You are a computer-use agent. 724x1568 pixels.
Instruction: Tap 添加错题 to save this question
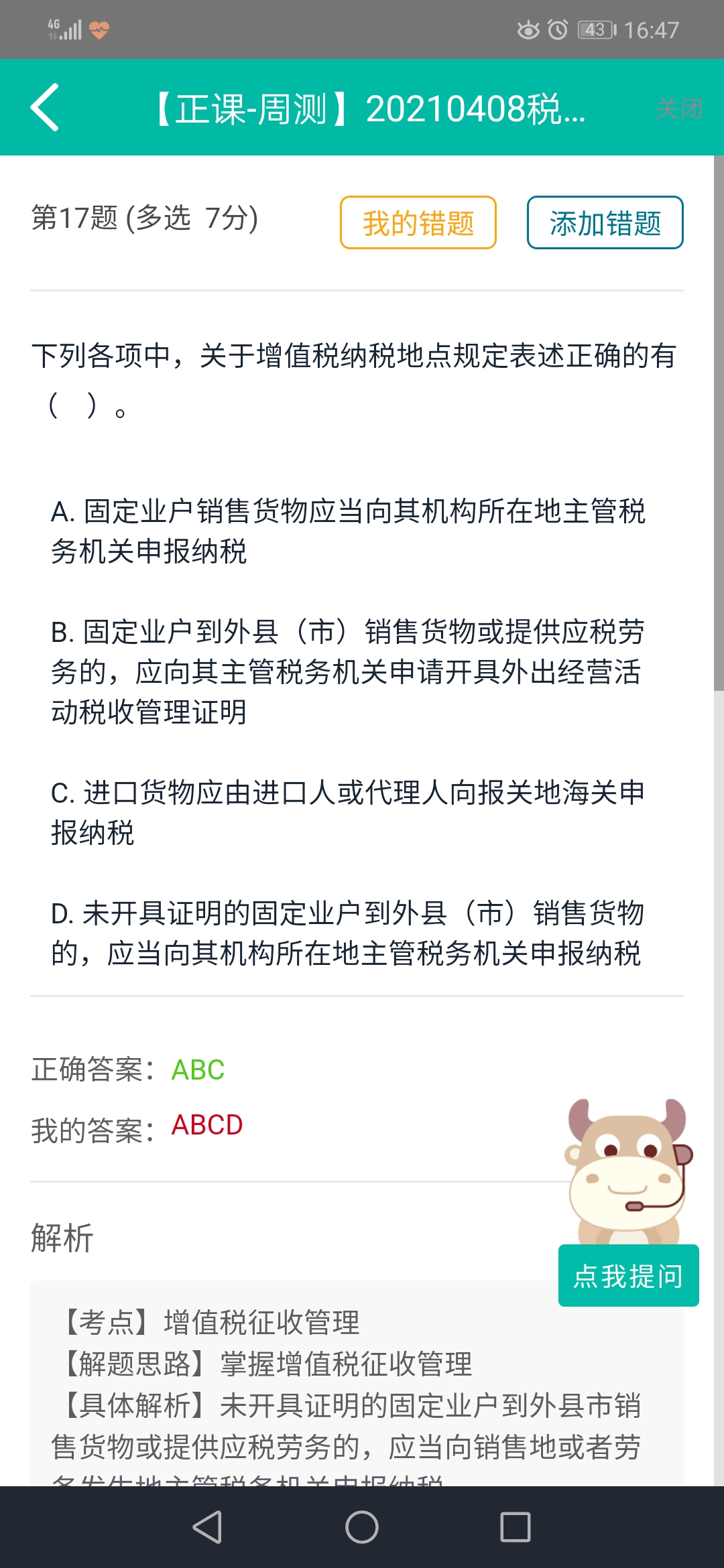tap(605, 223)
